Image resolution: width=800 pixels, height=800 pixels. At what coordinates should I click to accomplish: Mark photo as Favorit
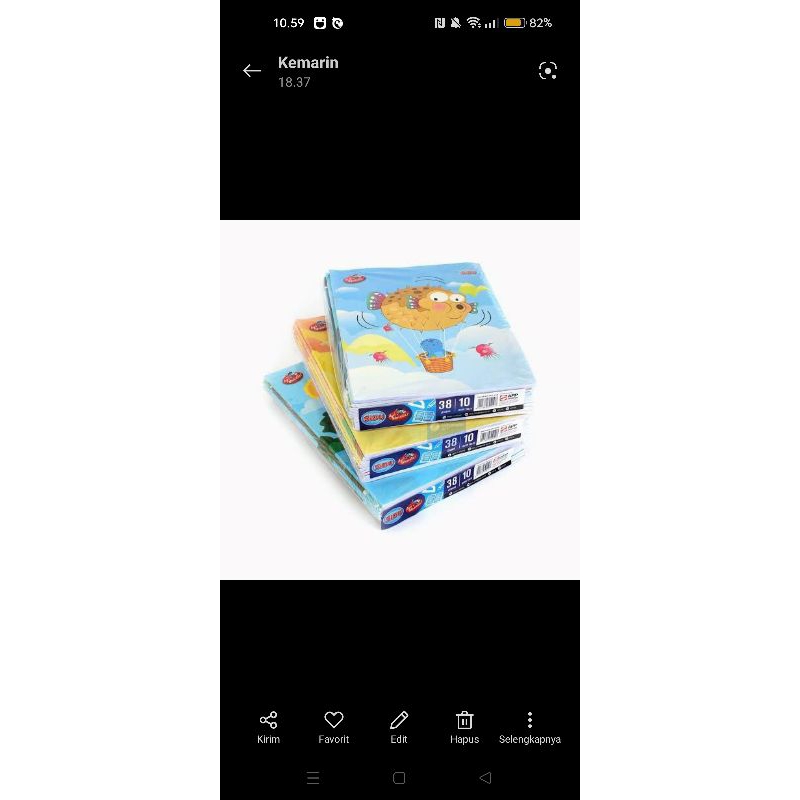[x=334, y=727]
